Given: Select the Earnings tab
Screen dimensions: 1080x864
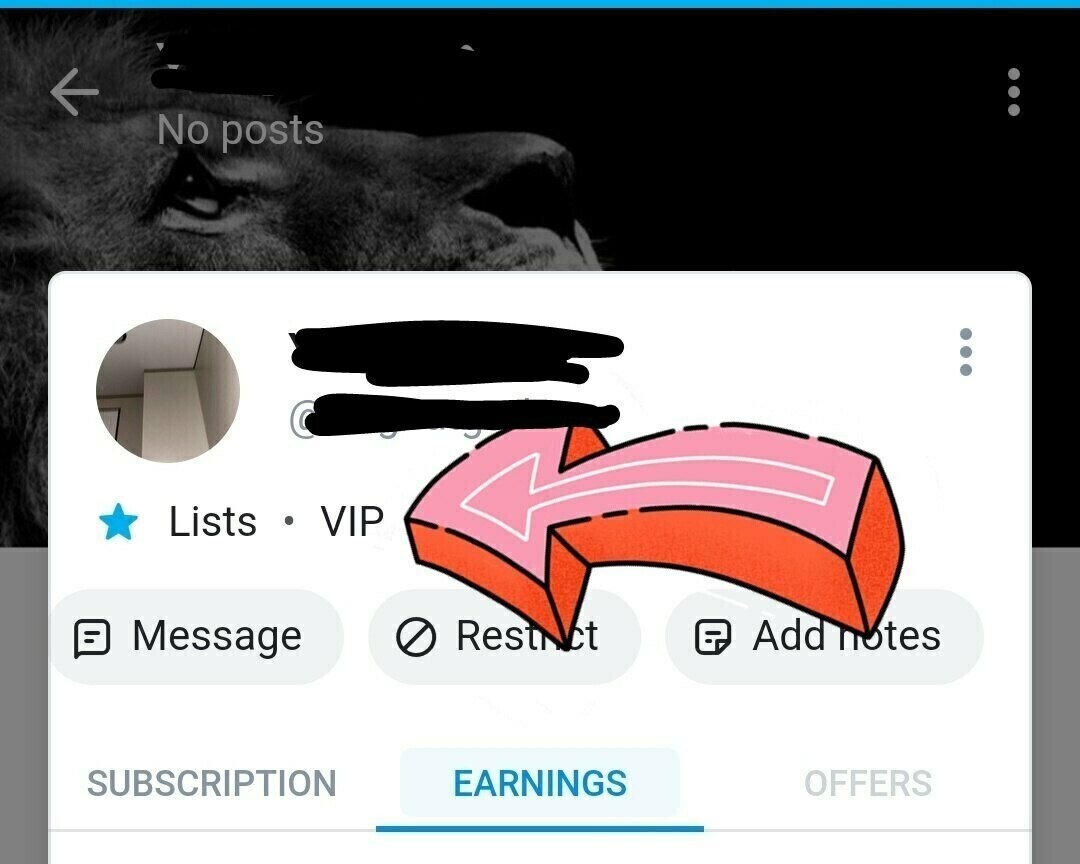Looking at the screenshot, I should coord(540,783).
